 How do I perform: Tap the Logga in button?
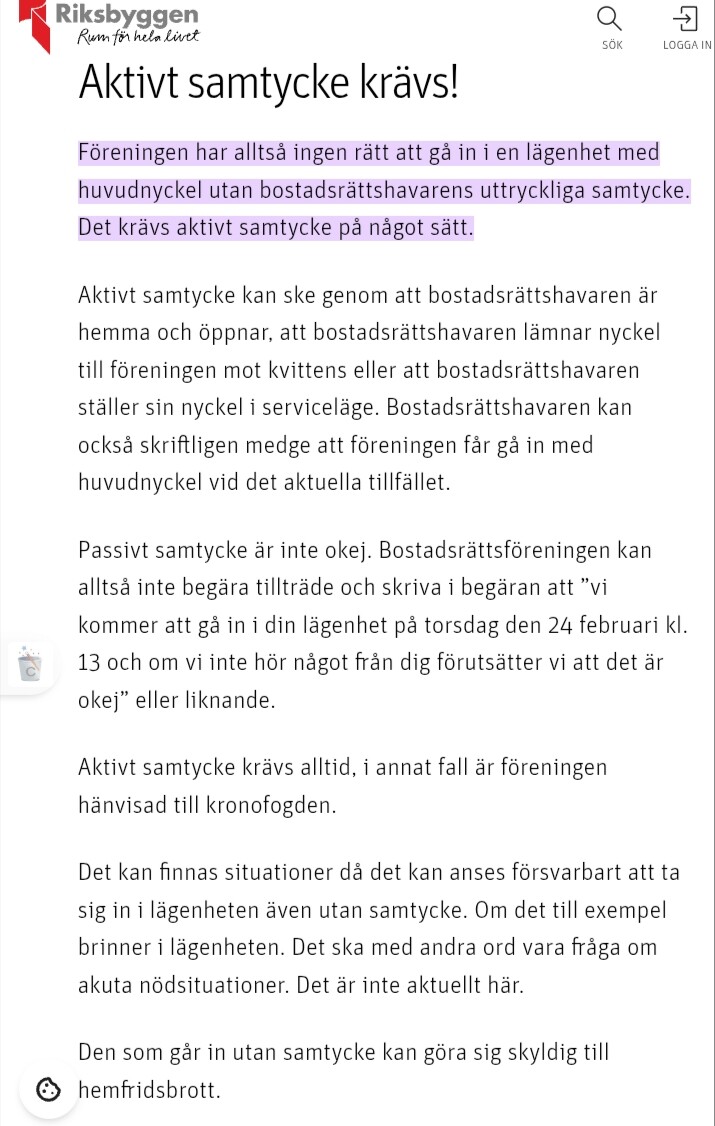point(686,27)
